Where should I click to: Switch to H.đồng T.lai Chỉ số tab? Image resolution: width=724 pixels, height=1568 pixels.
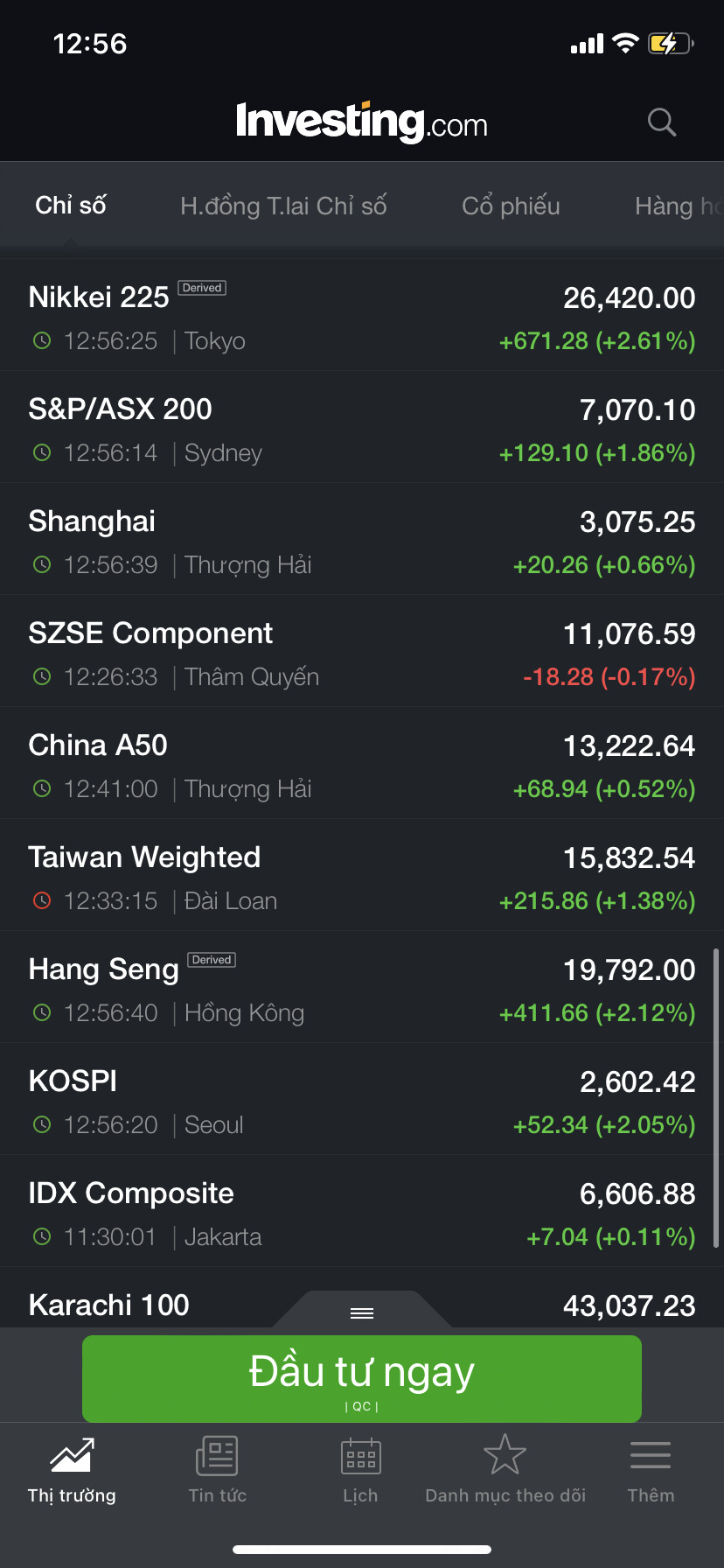pos(283,206)
